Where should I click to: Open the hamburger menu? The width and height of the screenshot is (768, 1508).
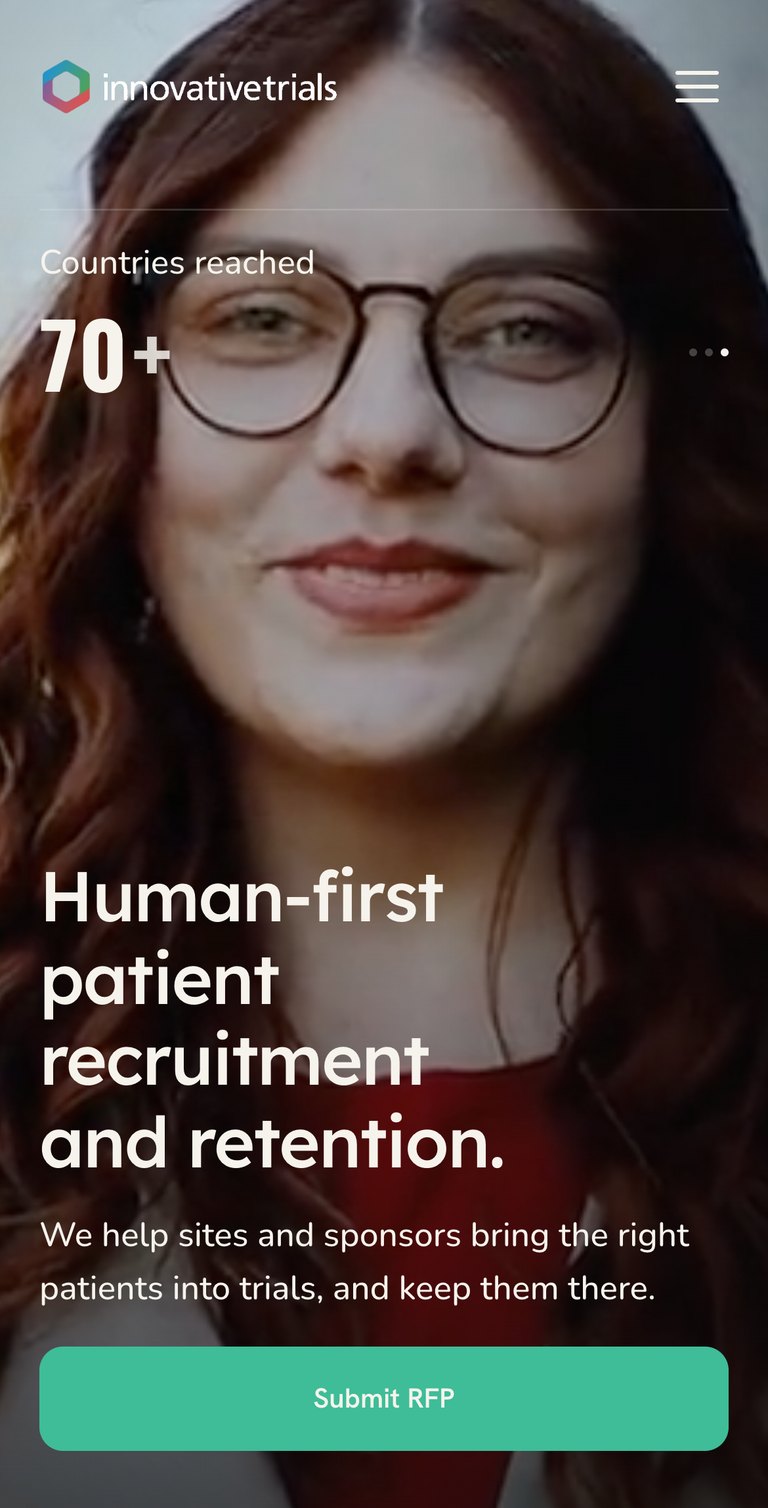pos(697,86)
